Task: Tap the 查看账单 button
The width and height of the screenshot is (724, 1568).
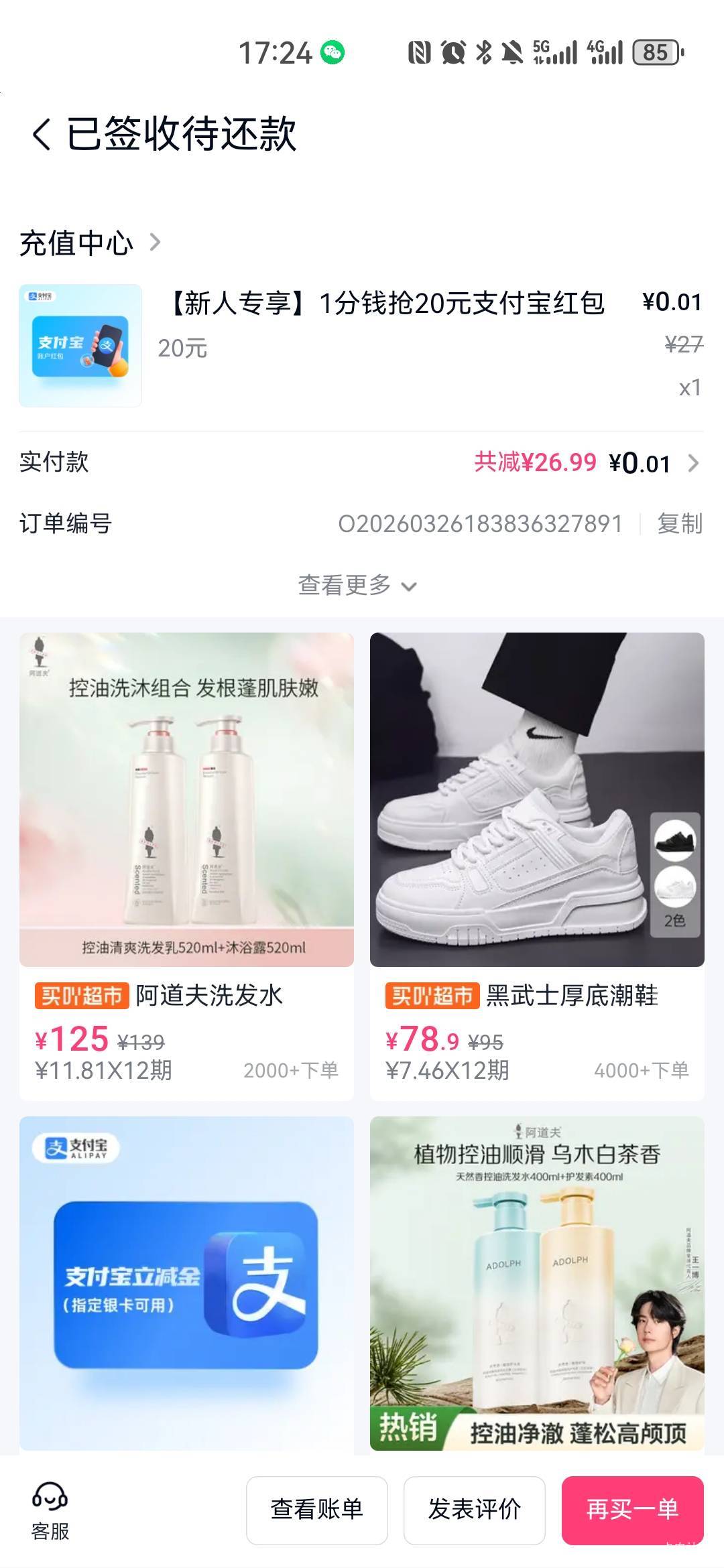Action: 316,1510
